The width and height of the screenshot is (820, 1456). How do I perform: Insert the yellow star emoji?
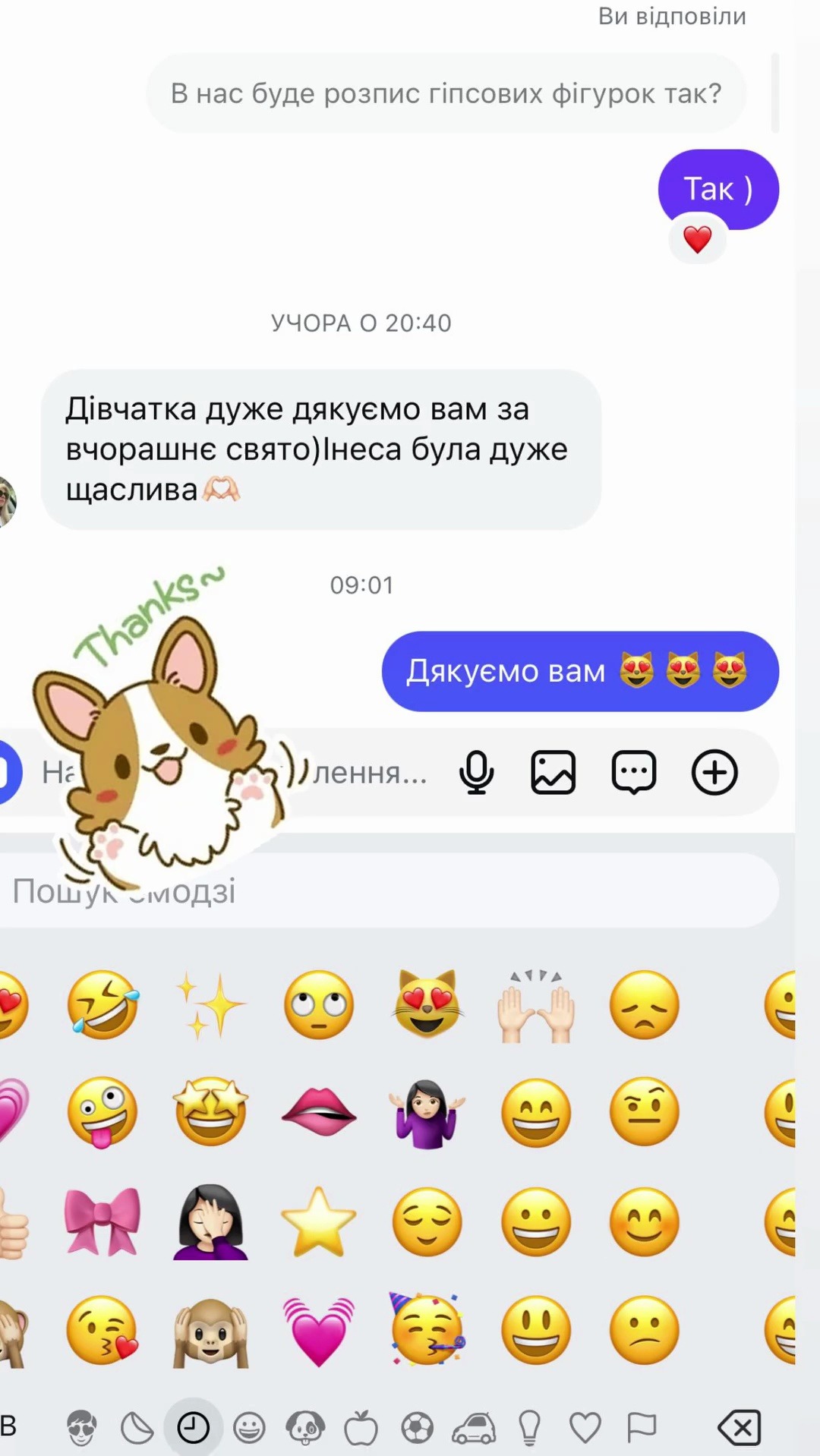click(x=319, y=1221)
